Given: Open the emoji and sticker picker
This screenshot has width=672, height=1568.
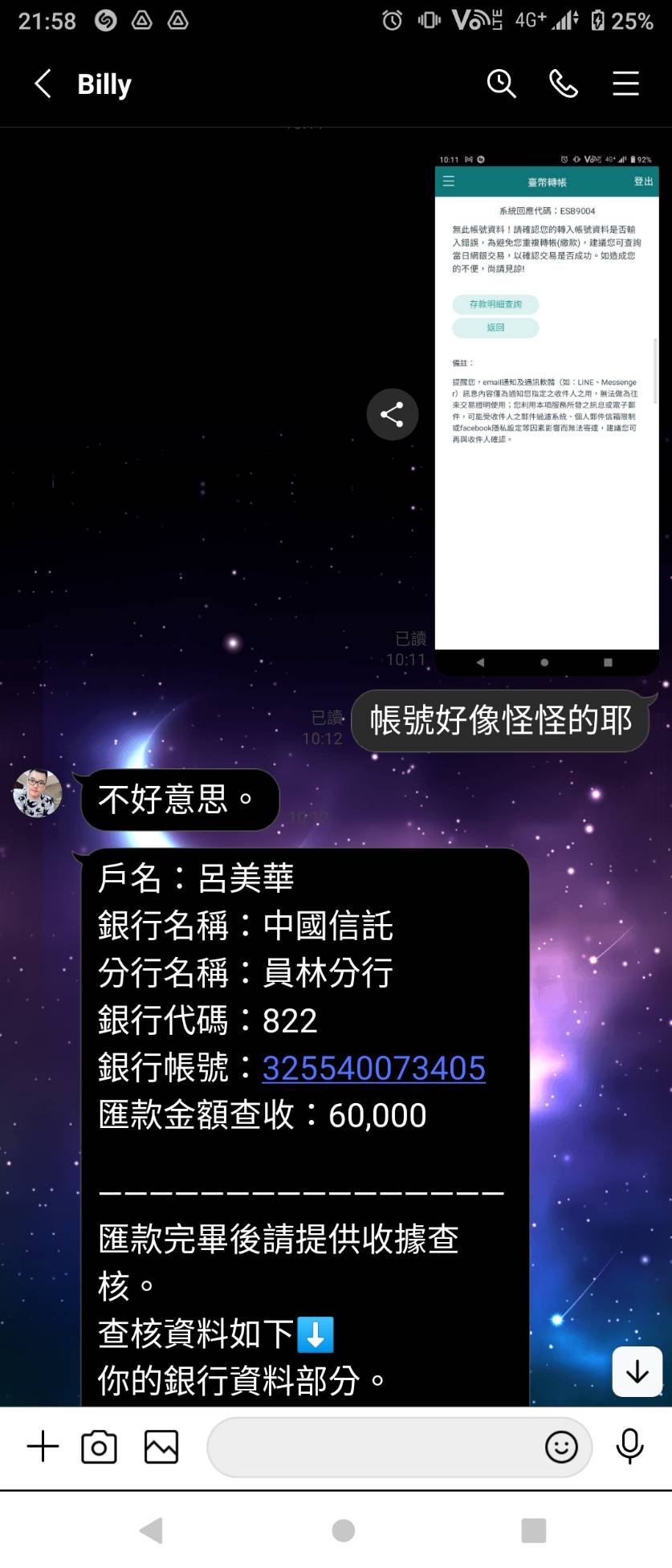Looking at the screenshot, I should pyautogui.click(x=561, y=1447).
